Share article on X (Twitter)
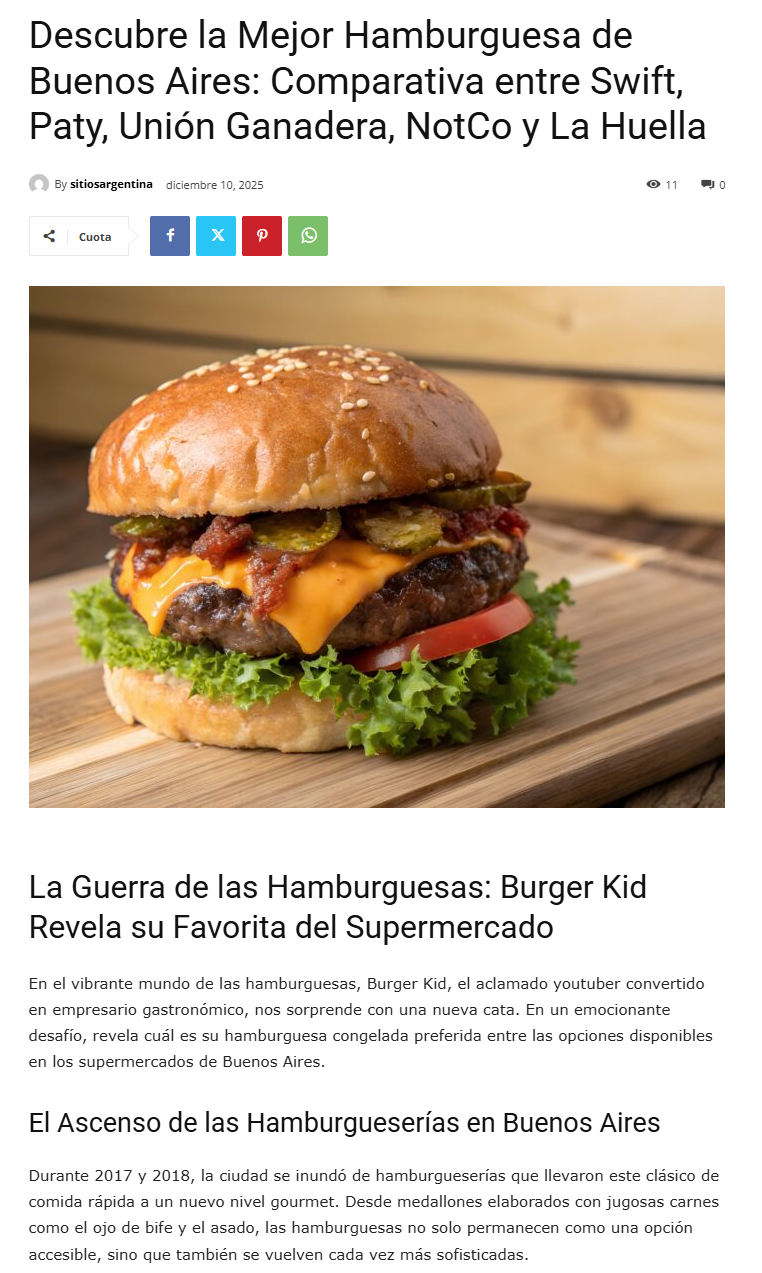Screen dimensions: 762x1273 [x=216, y=236]
